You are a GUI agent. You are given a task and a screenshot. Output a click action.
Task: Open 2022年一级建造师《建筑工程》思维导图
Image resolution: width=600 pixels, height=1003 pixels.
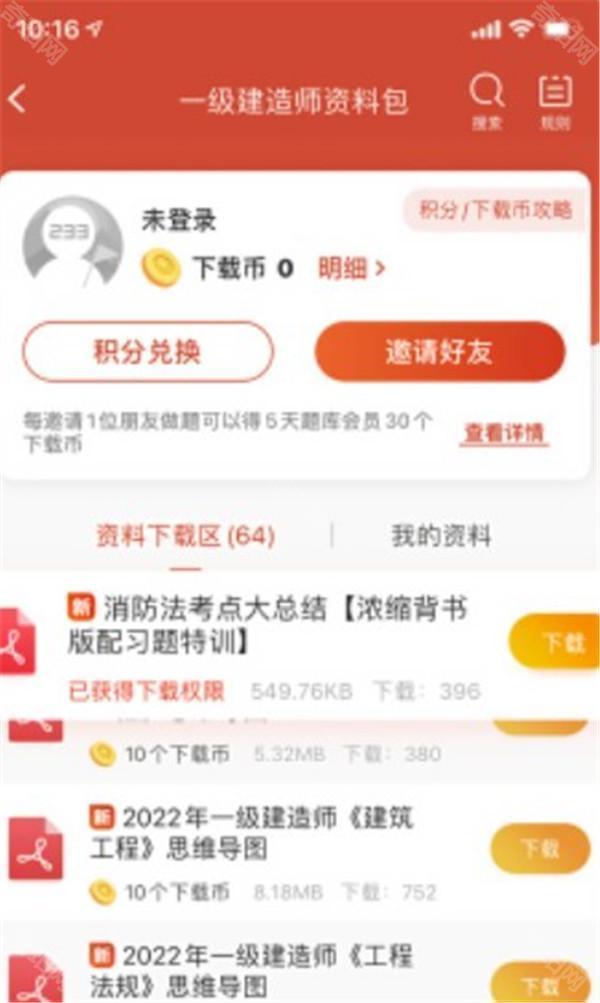pos(265,833)
